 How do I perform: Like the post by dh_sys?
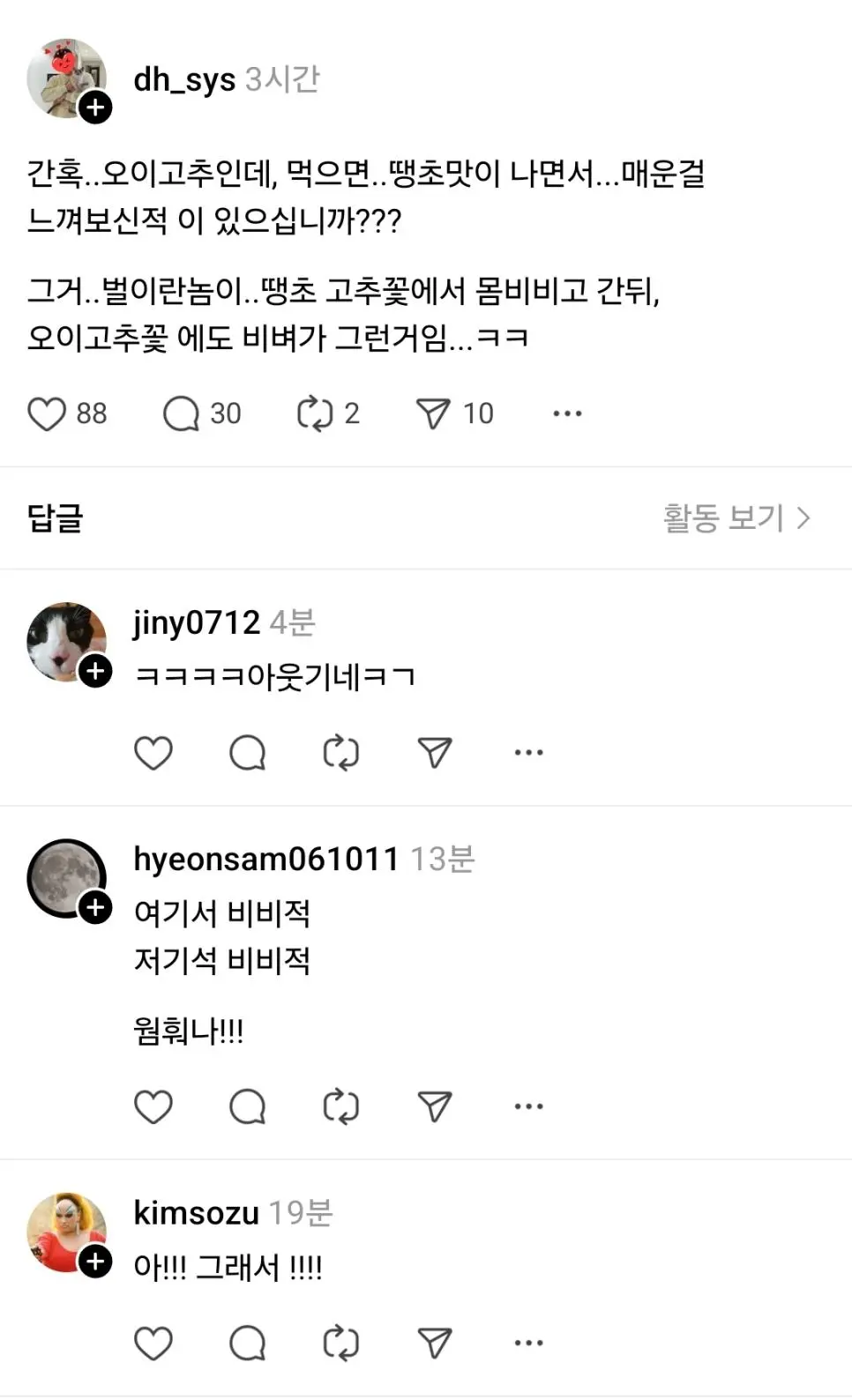coord(47,413)
